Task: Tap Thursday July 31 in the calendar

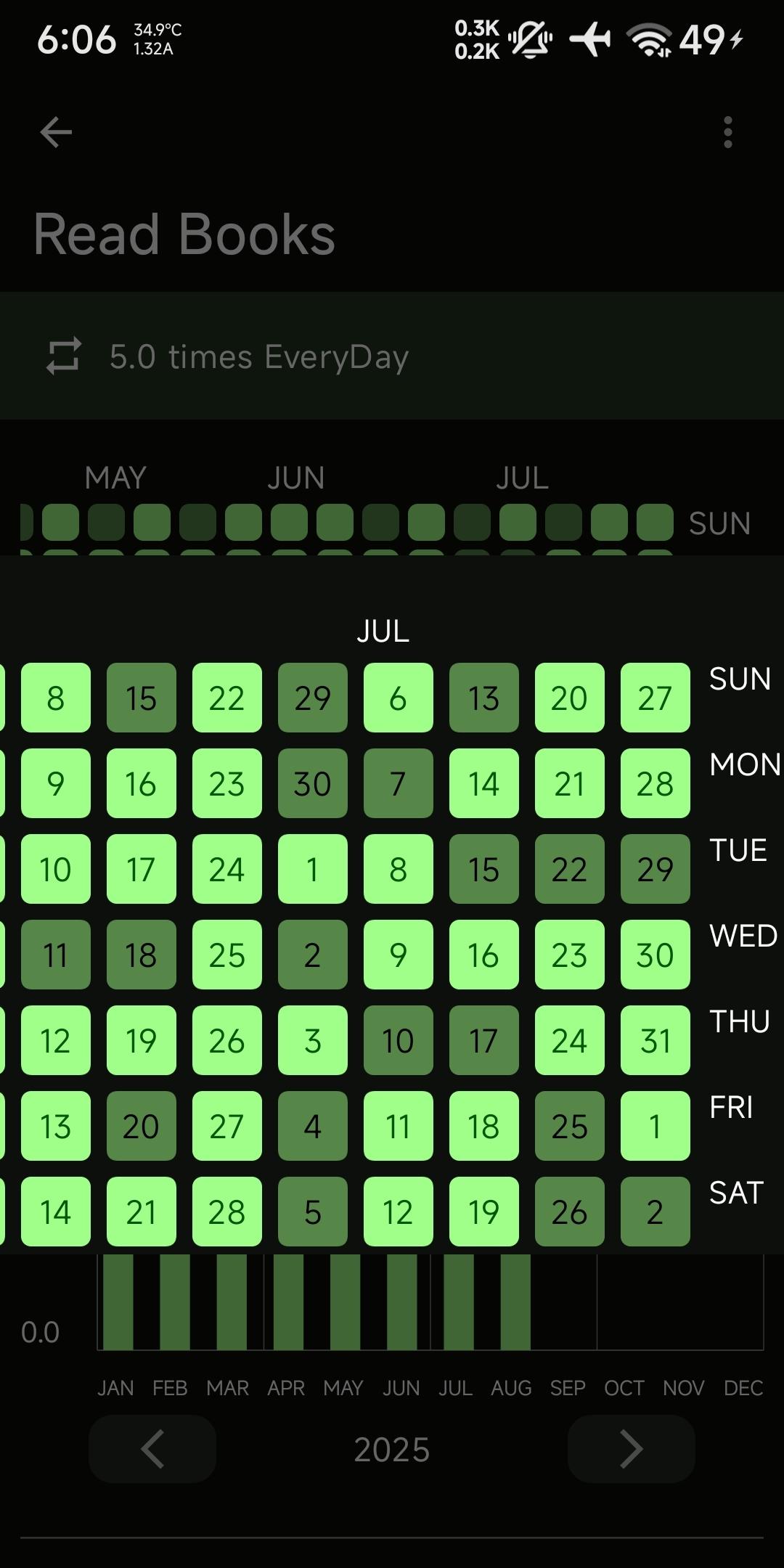Action: coord(655,1040)
